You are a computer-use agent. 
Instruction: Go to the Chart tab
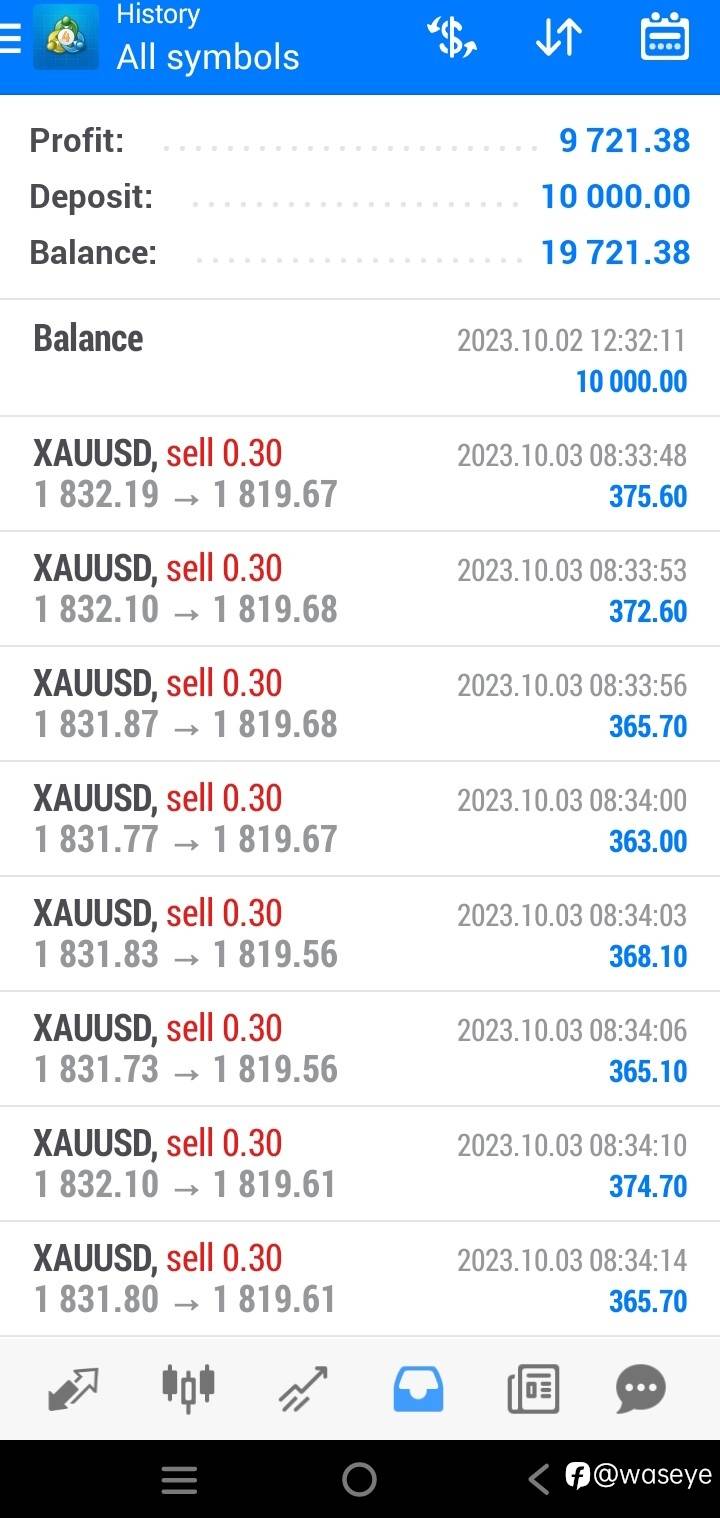tap(188, 1388)
